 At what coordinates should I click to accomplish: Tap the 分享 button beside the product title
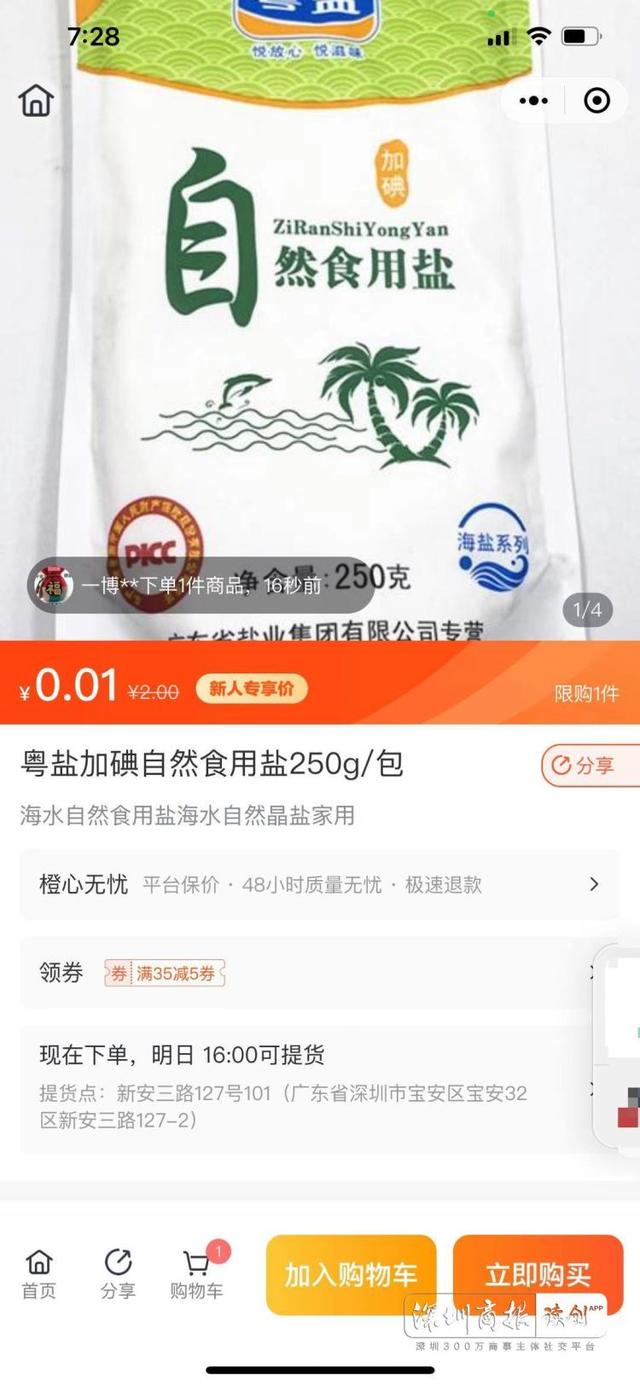click(x=590, y=766)
